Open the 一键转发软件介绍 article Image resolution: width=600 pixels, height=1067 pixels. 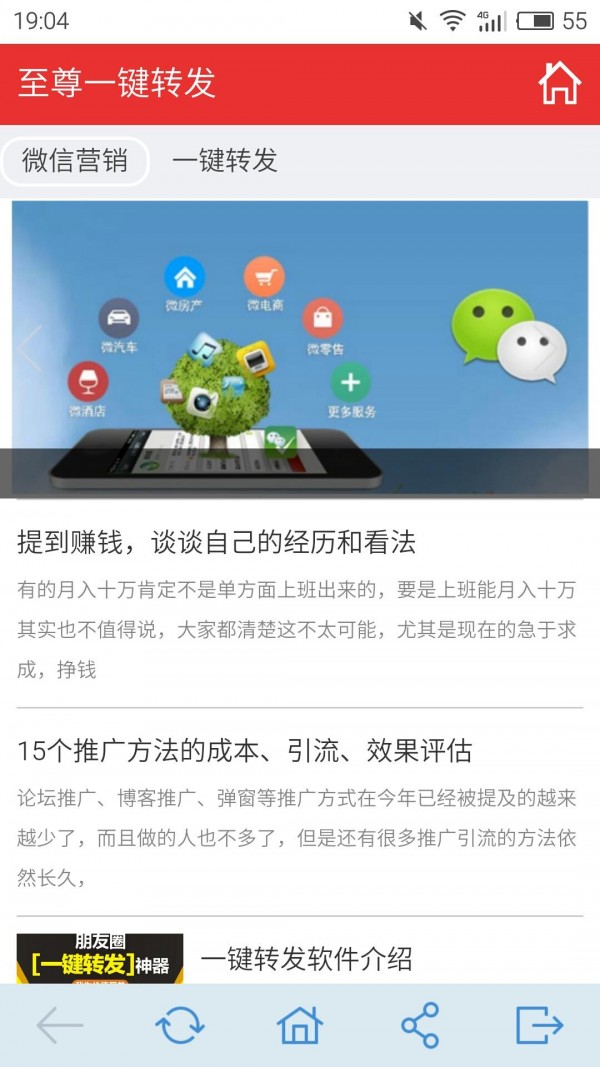point(306,959)
